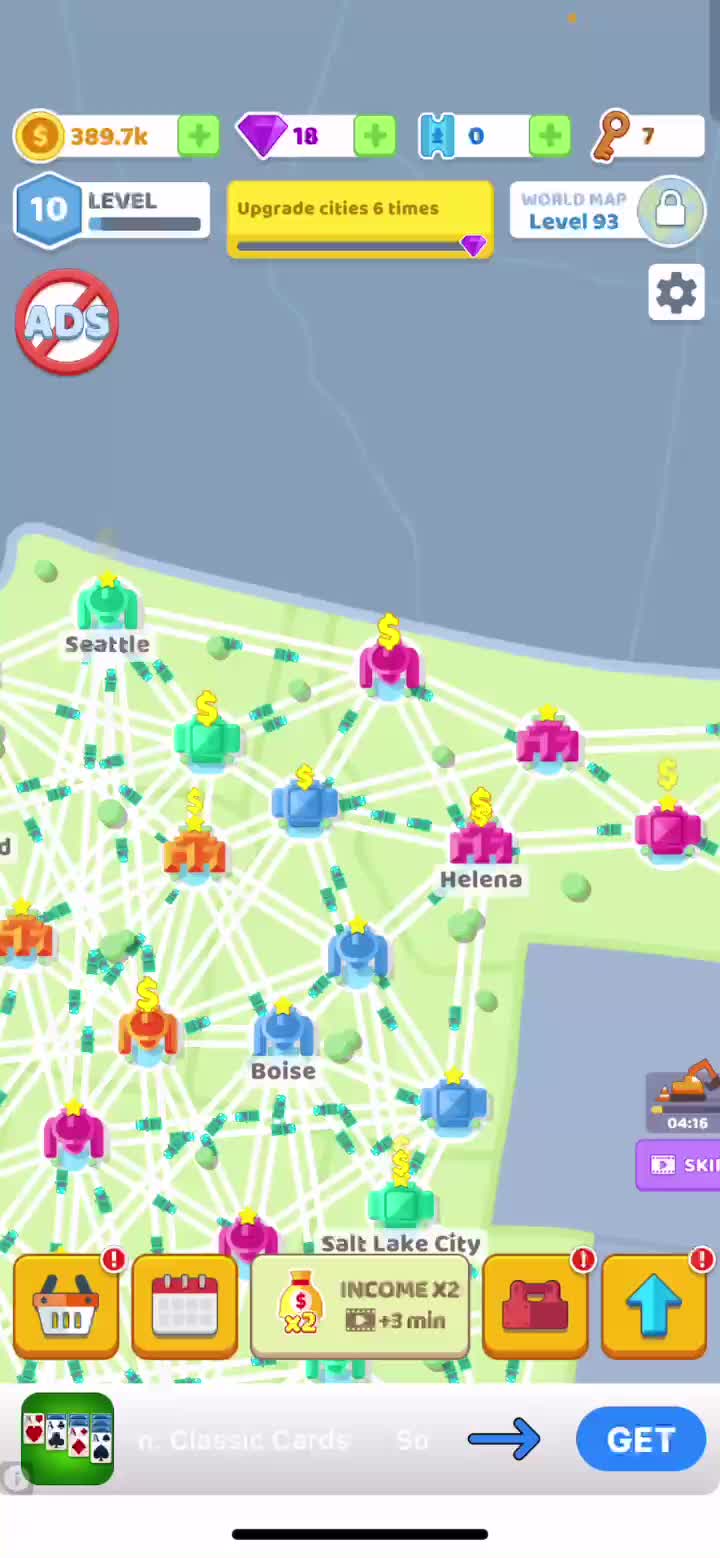This screenshot has width=720, height=1558.
Task: Add more coins with the plus button
Action: 198,136
